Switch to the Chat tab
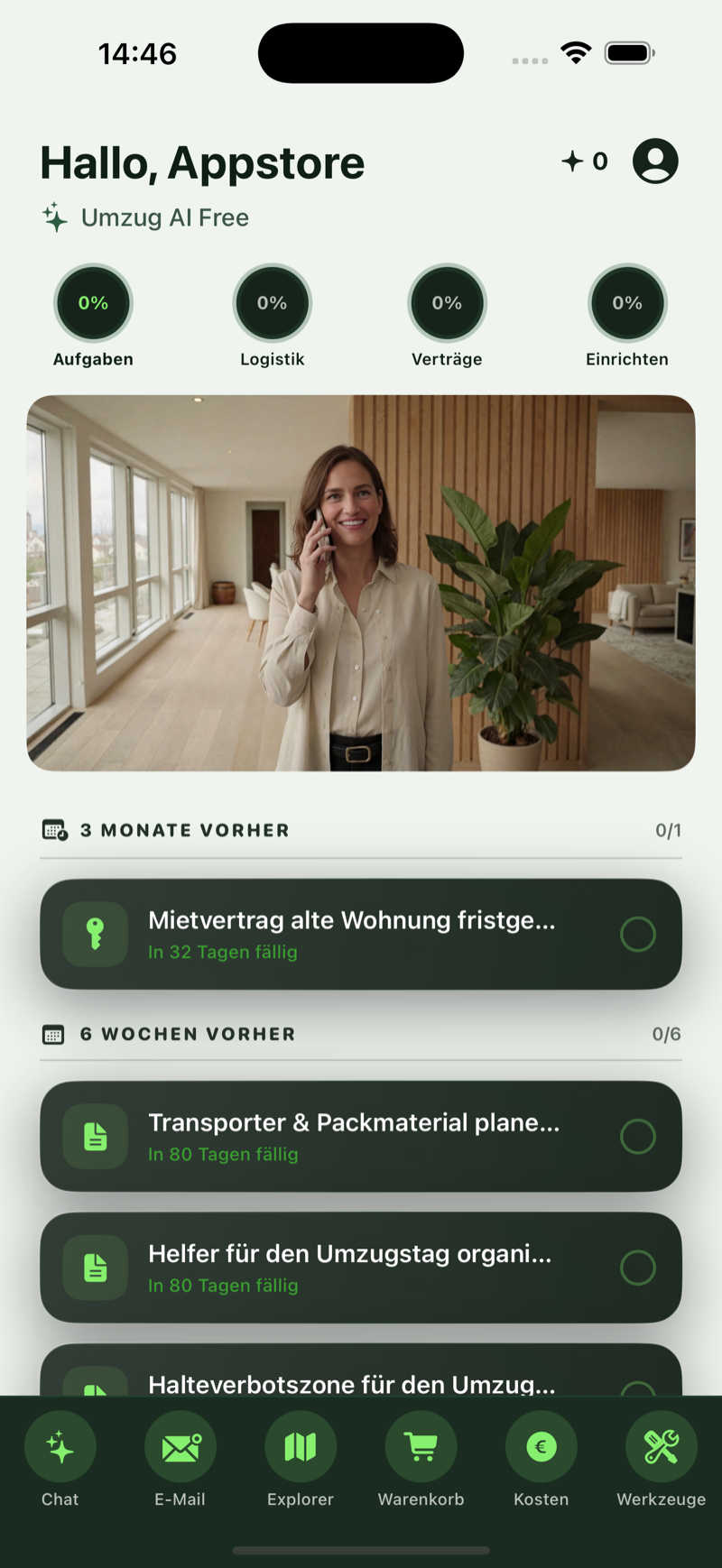722x1568 pixels. pos(60,1459)
